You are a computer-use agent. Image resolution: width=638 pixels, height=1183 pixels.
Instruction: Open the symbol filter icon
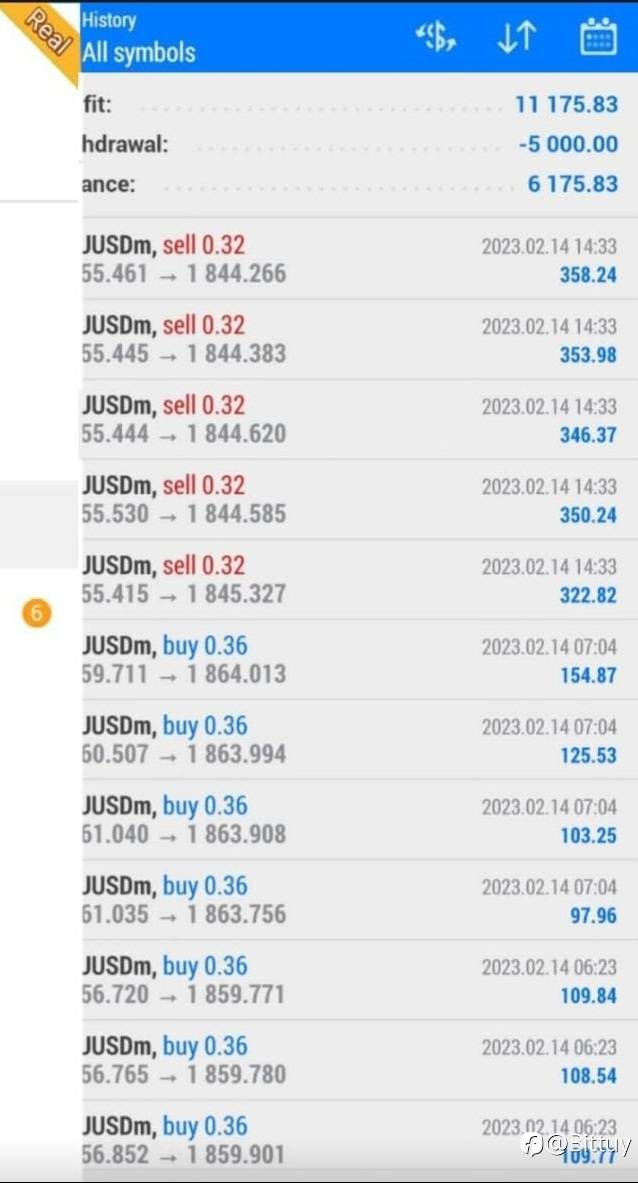436,37
